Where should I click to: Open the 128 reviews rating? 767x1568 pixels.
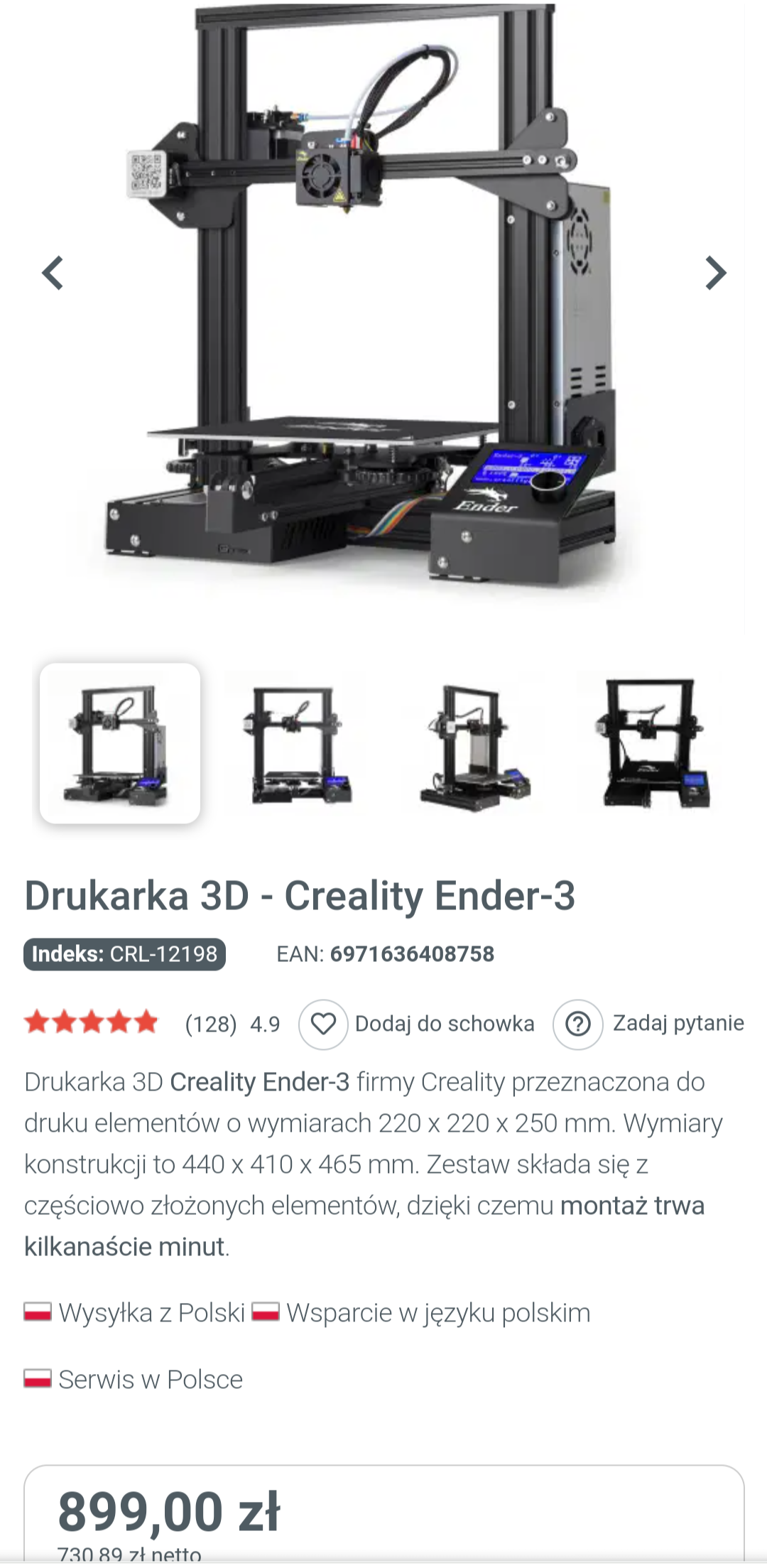(210, 1024)
